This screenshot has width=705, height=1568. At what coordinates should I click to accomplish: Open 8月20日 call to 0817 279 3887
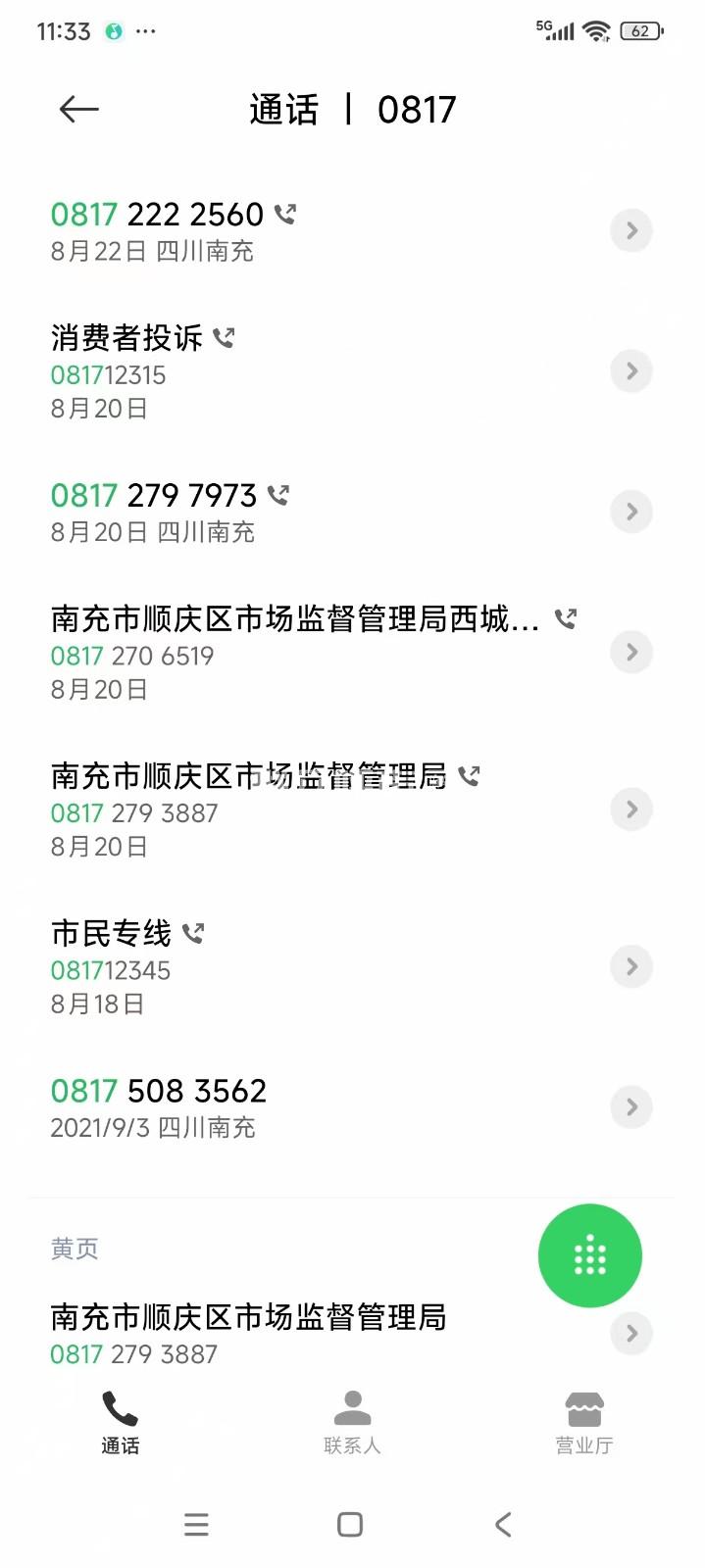coord(248,808)
